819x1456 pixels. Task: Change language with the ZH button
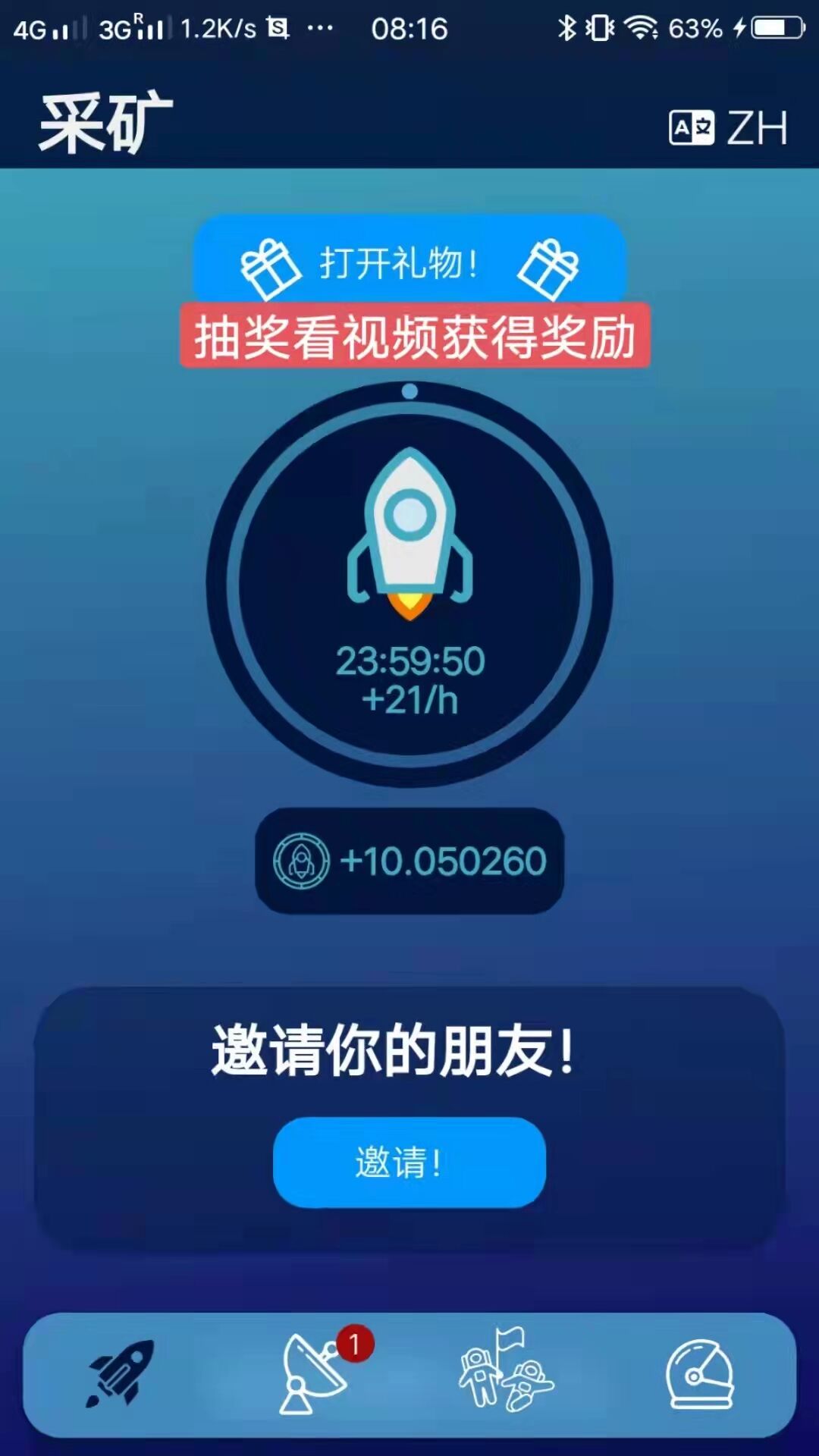point(729,127)
